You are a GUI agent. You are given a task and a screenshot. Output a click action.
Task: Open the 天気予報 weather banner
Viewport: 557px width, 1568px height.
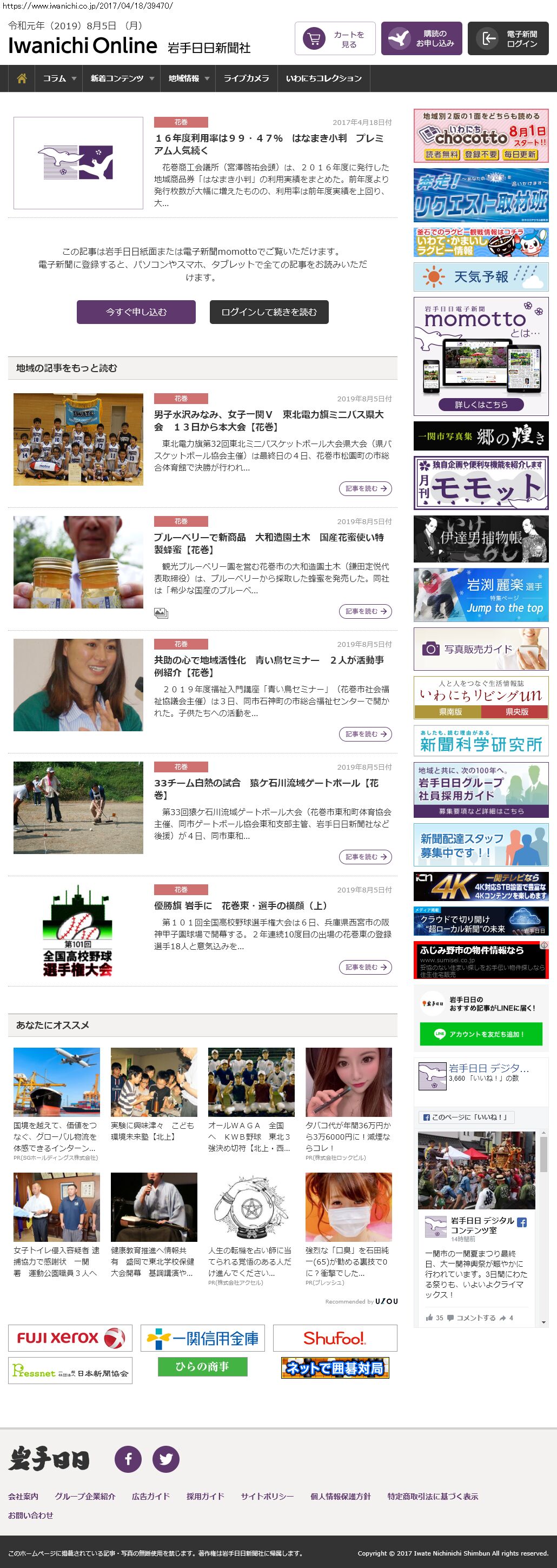(x=481, y=277)
